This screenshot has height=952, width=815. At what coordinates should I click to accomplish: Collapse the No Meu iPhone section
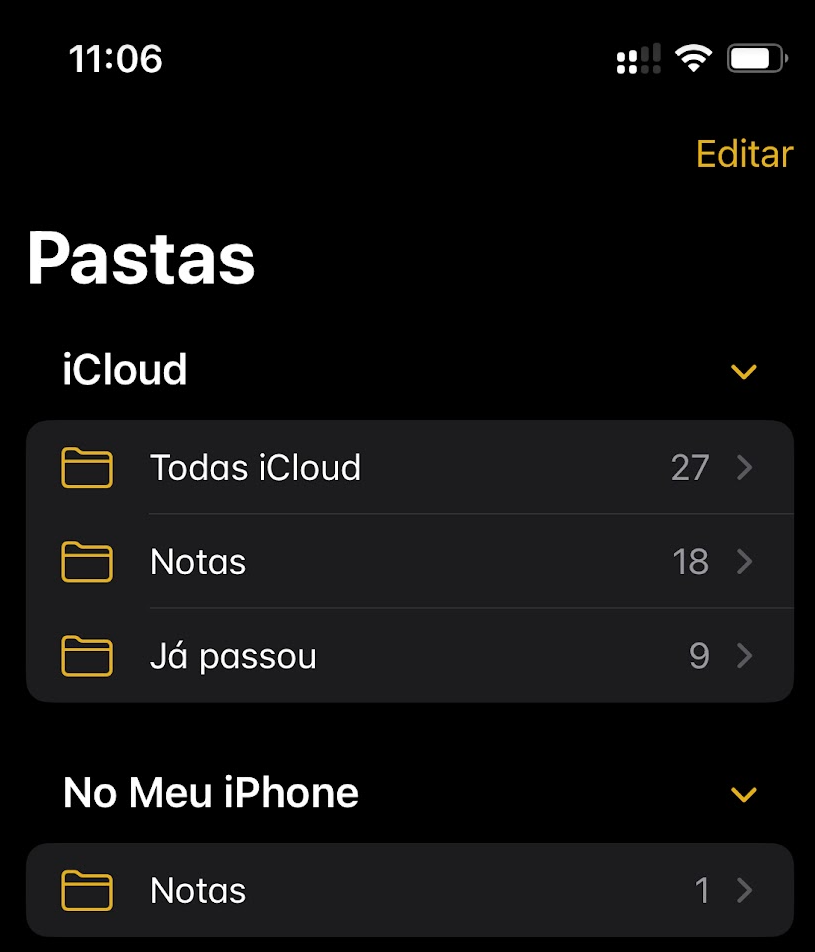pyautogui.click(x=743, y=795)
